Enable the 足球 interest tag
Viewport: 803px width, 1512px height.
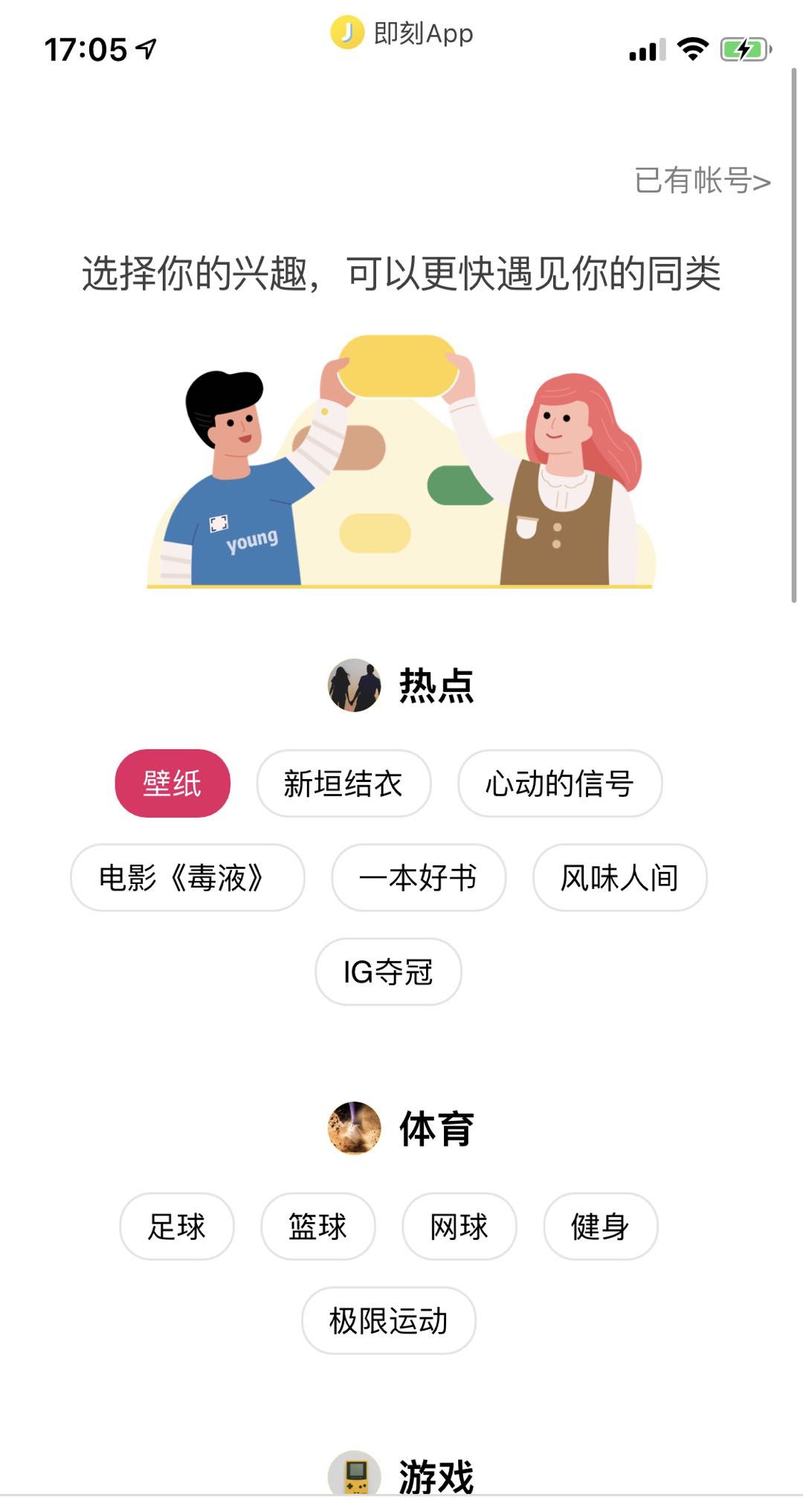(176, 1227)
